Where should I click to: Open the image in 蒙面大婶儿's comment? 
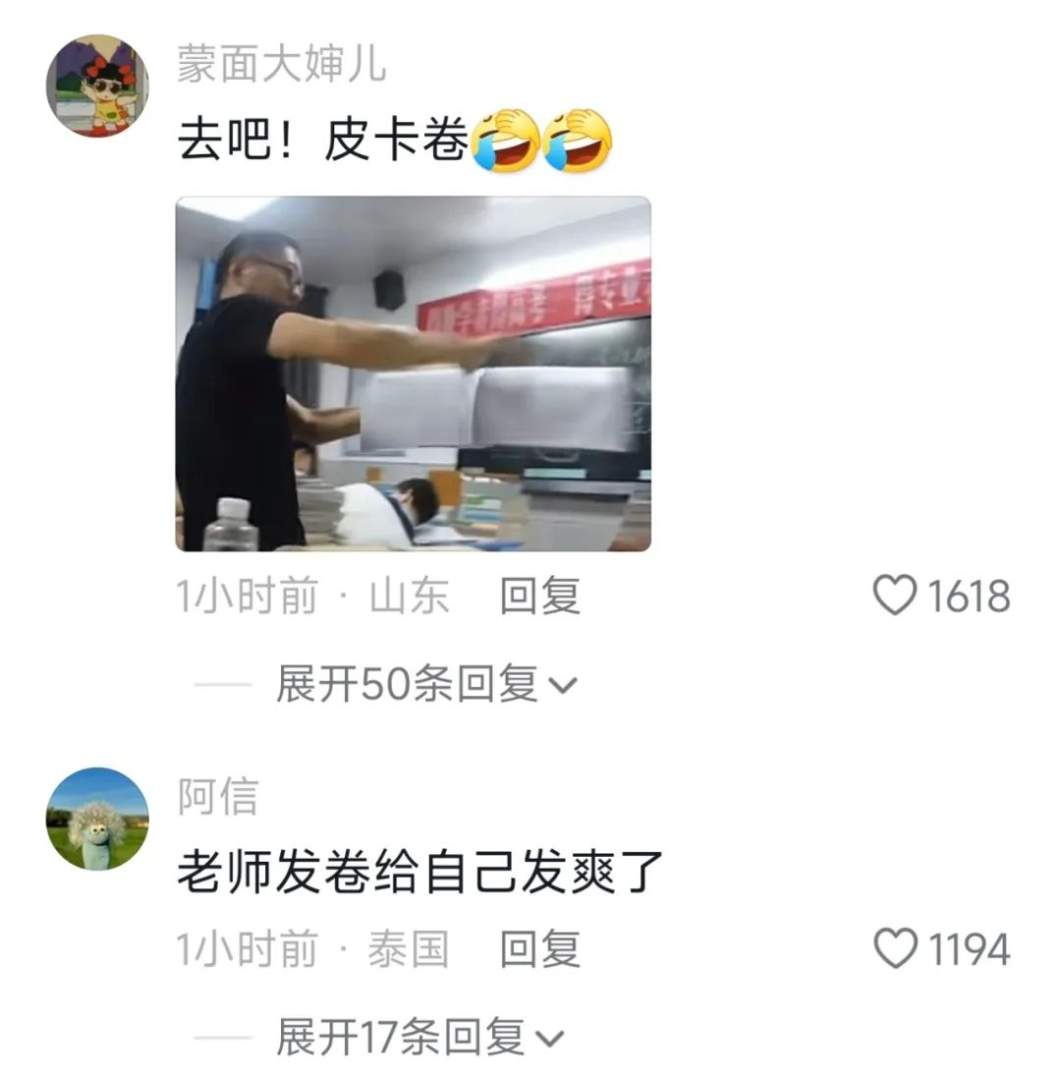coord(413,373)
